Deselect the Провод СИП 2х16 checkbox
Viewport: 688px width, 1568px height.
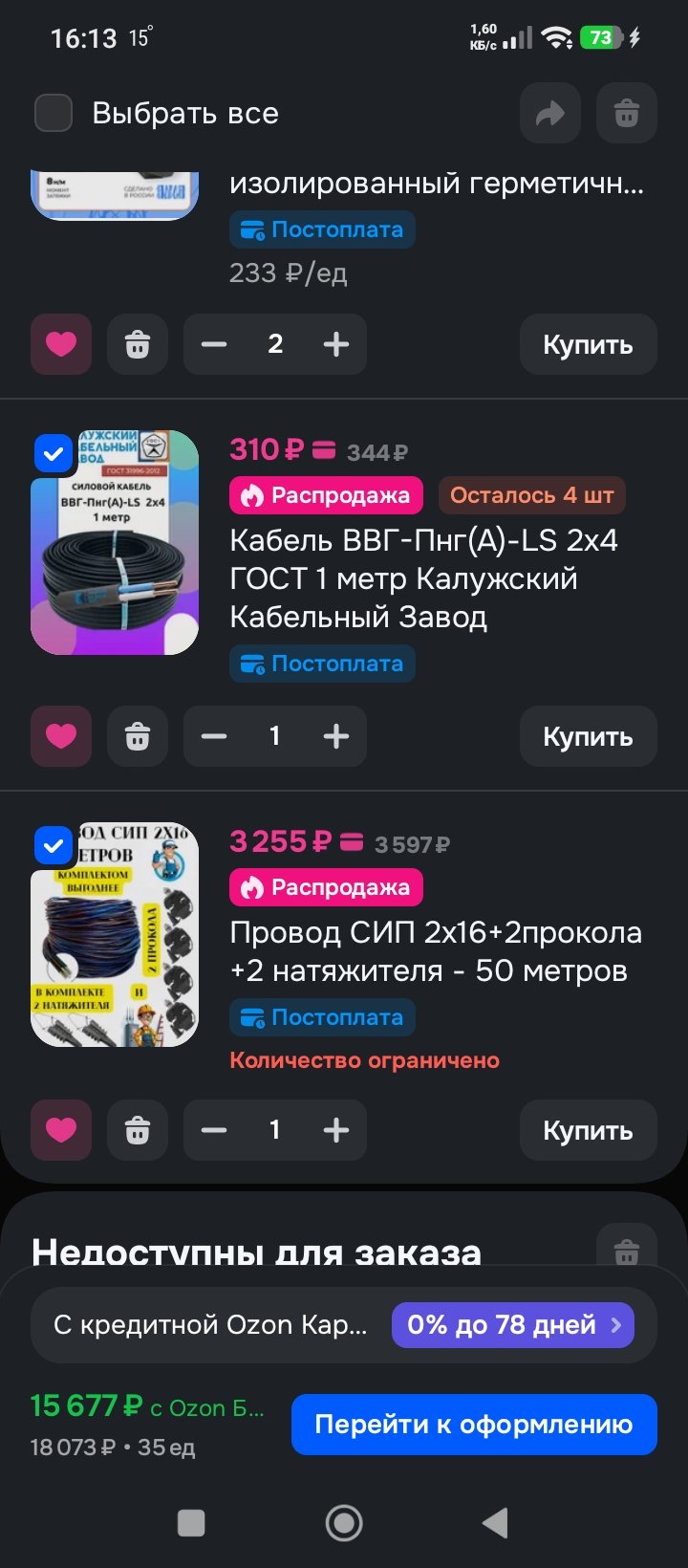54,845
